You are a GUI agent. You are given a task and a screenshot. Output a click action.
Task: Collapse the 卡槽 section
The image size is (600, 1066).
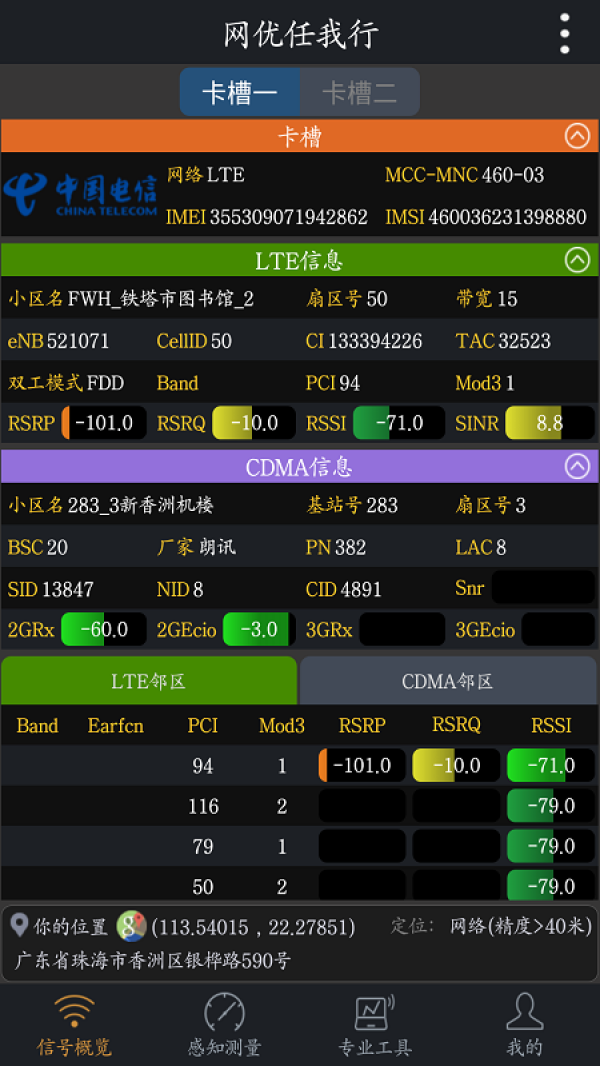[x=577, y=136]
